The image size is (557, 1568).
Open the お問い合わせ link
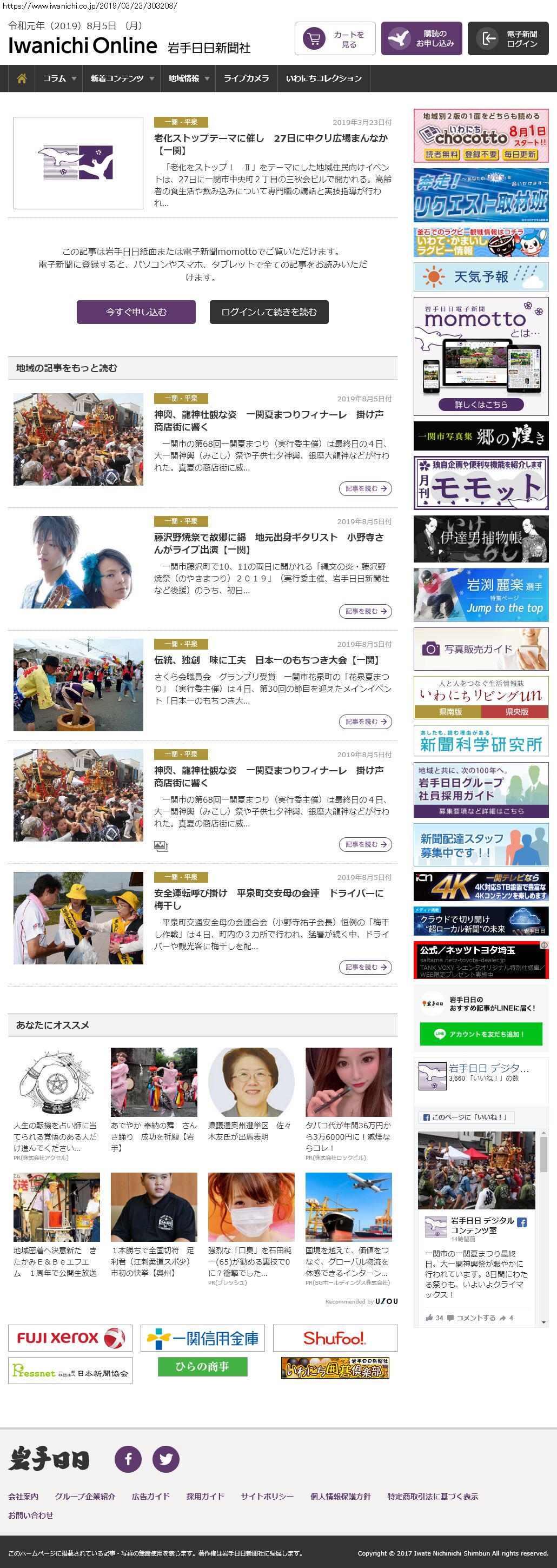pyautogui.click(x=30, y=1515)
